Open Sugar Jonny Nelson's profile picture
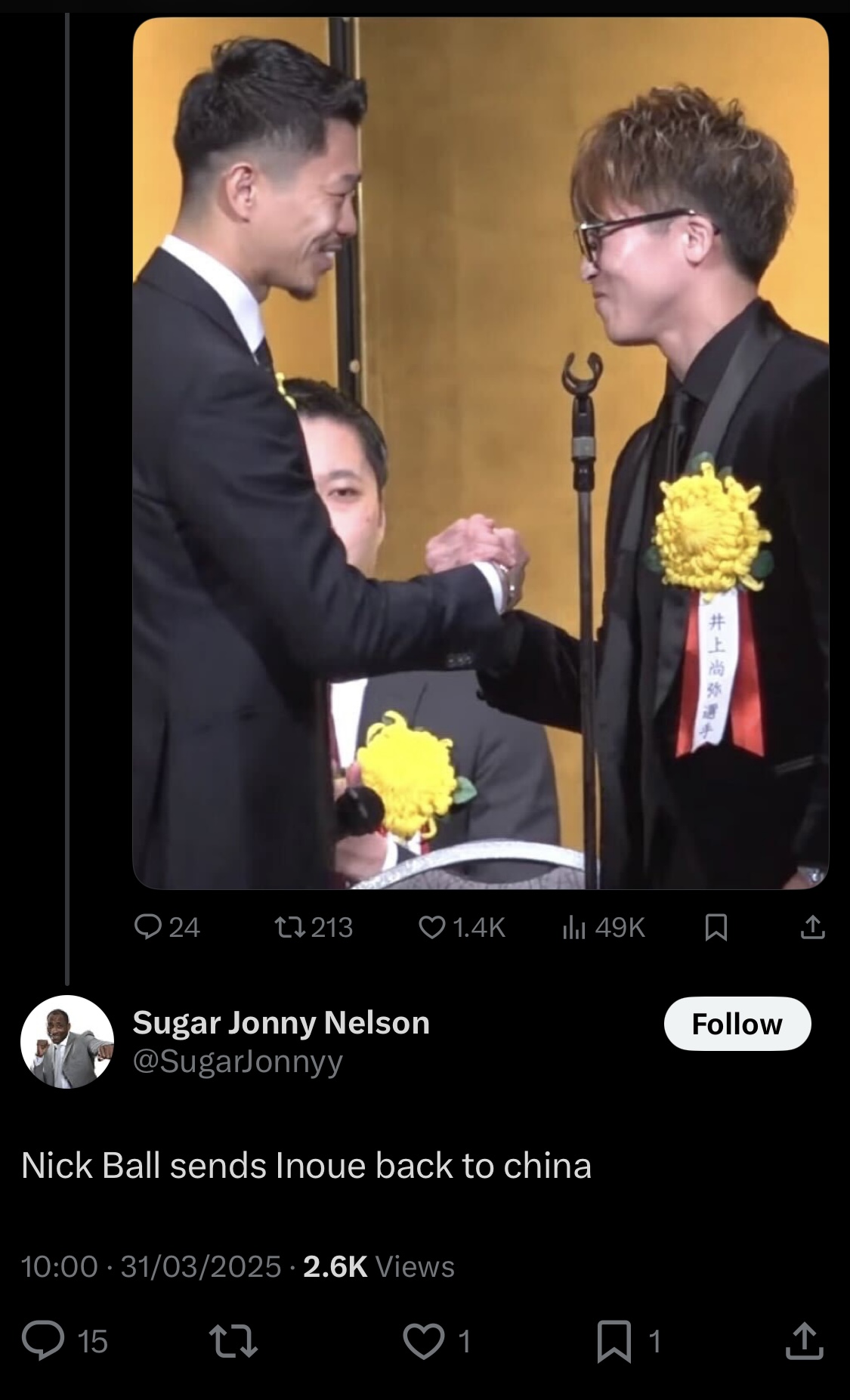 click(x=67, y=1042)
